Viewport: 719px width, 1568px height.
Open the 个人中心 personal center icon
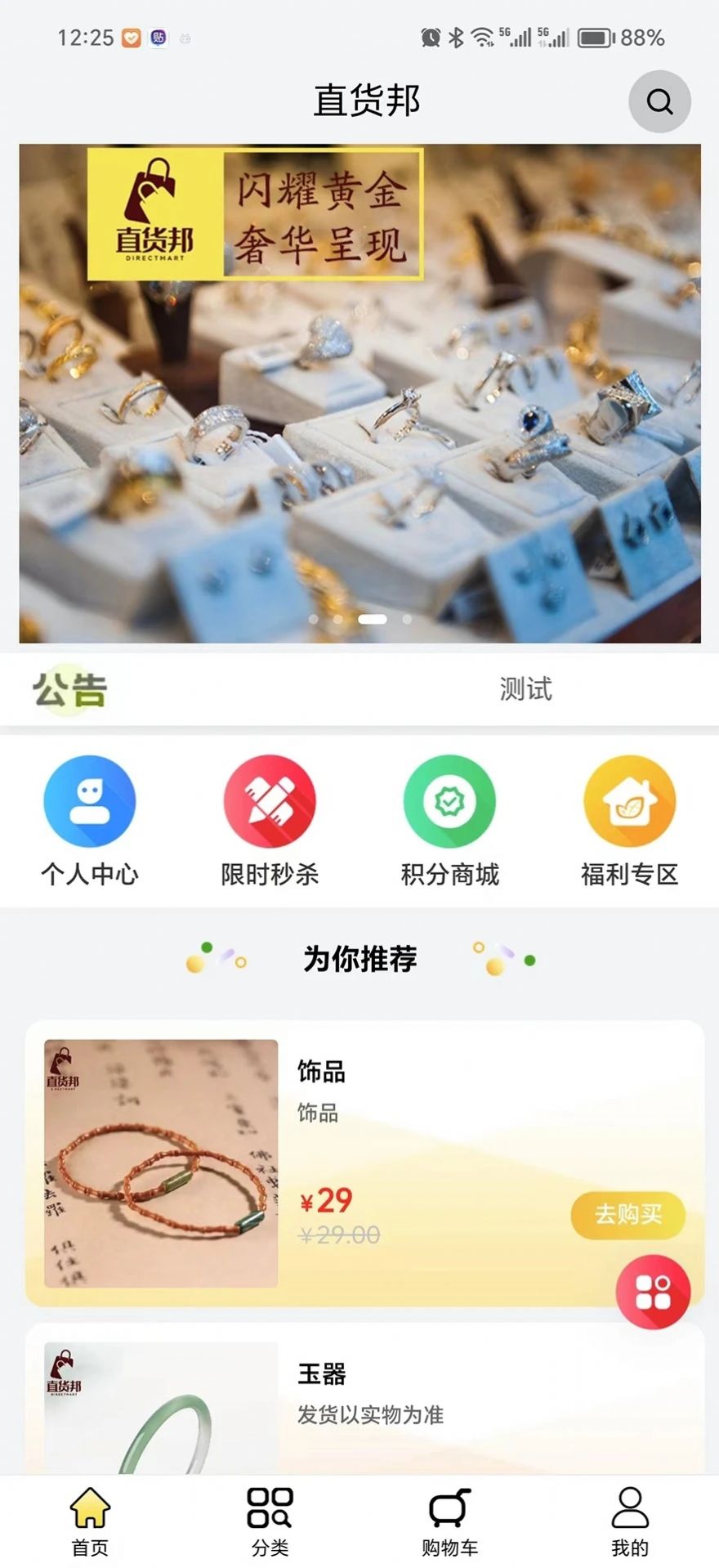pyautogui.click(x=90, y=800)
